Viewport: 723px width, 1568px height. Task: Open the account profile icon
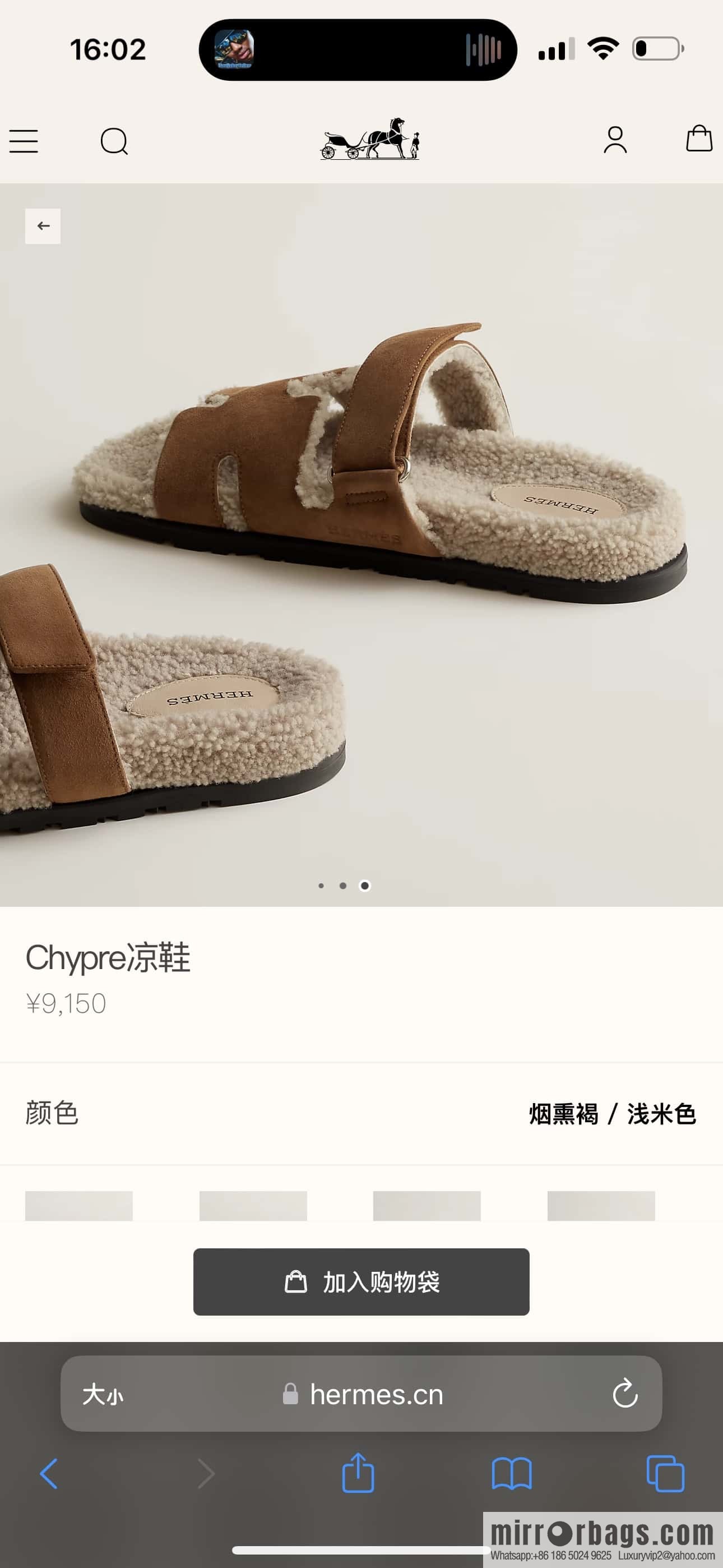click(615, 140)
